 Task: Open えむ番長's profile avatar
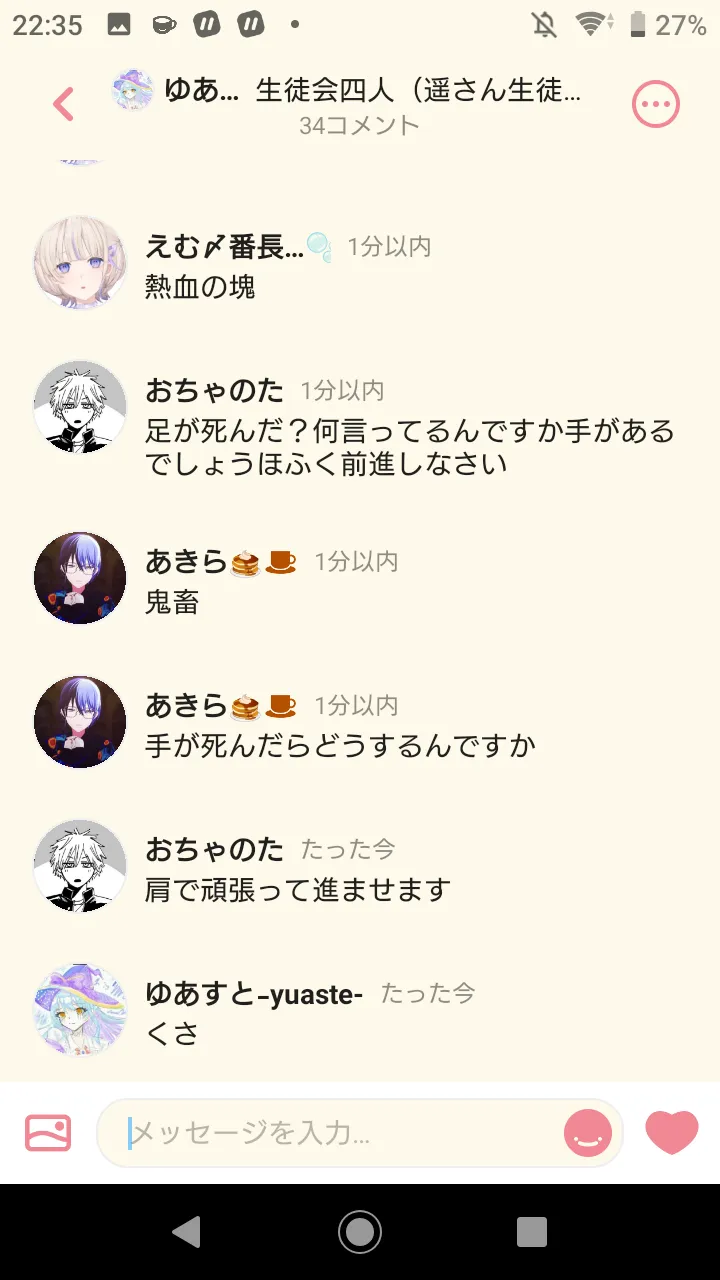pyautogui.click(x=80, y=262)
